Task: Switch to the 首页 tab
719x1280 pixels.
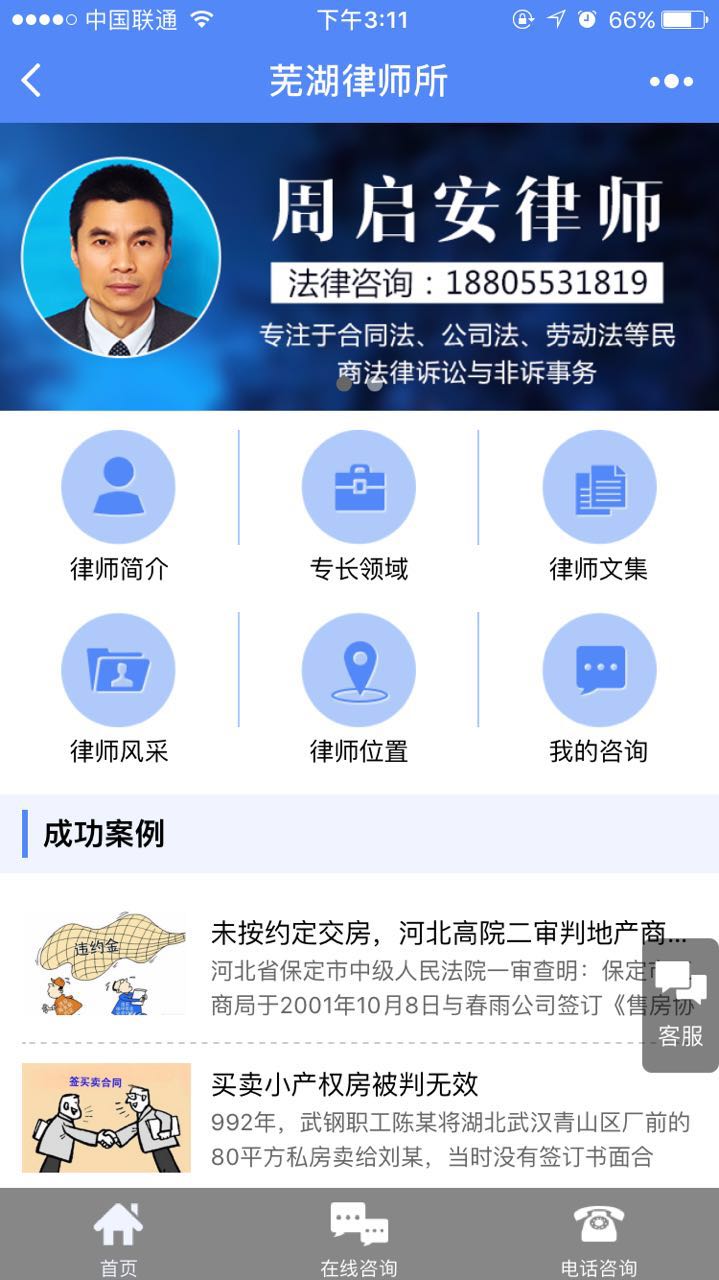Action: pos(118,1236)
